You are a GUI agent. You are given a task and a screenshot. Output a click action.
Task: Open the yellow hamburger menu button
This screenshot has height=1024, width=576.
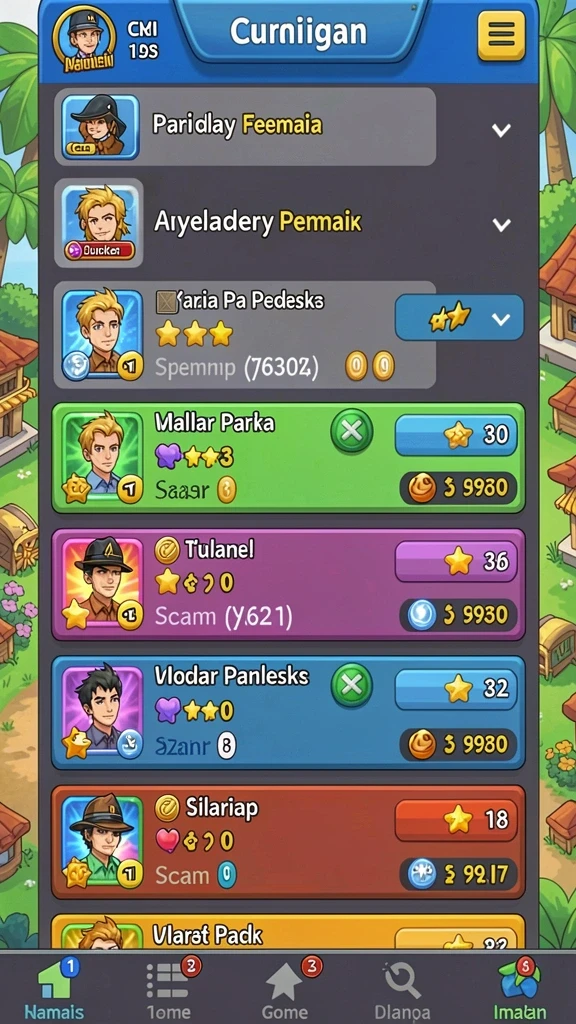[501, 35]
